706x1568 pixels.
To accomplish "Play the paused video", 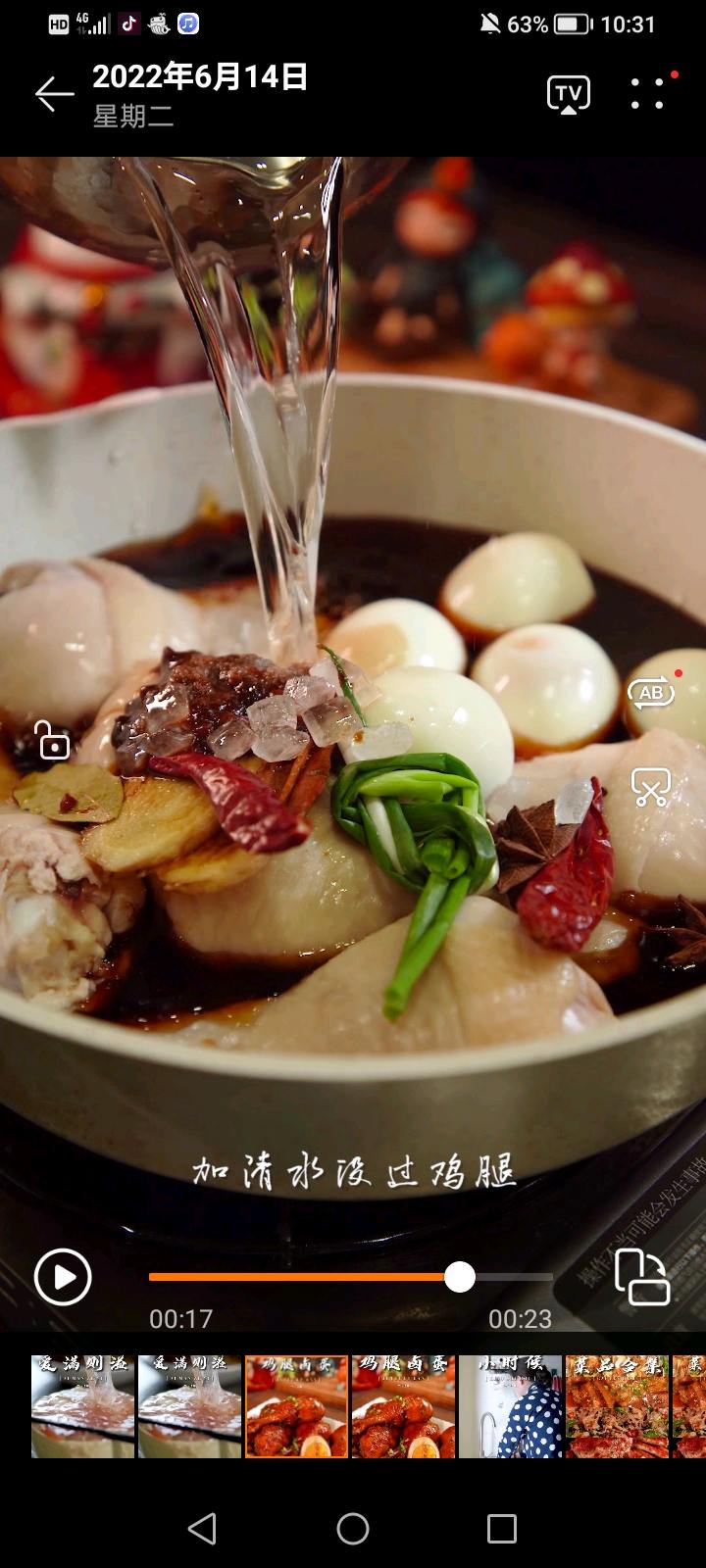I will pyautogui.click(x=63, y=1277).
